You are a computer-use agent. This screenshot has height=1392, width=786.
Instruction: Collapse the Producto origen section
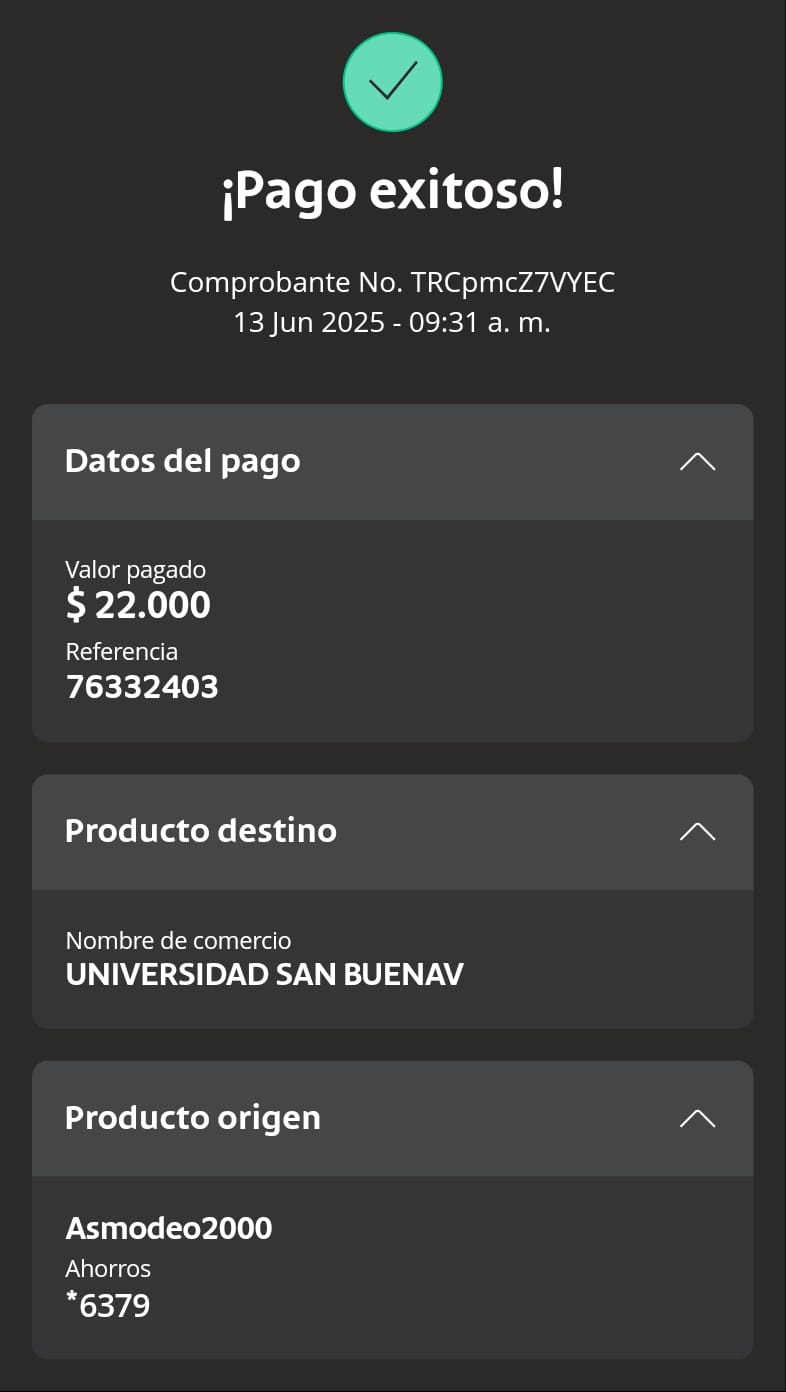pyautogui.click(x=697, y=1118)
